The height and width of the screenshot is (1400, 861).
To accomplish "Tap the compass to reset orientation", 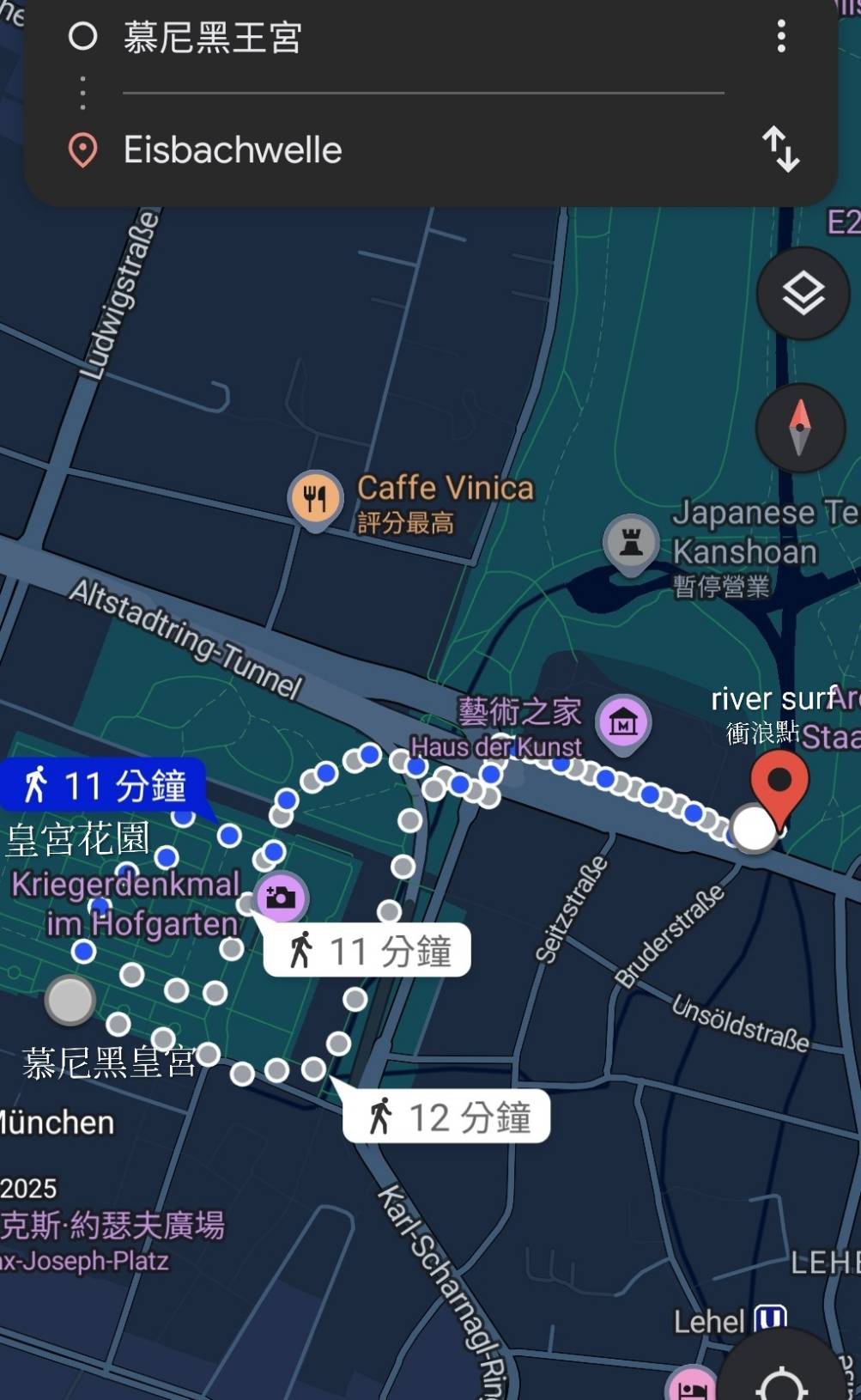I will pos(800,428).
